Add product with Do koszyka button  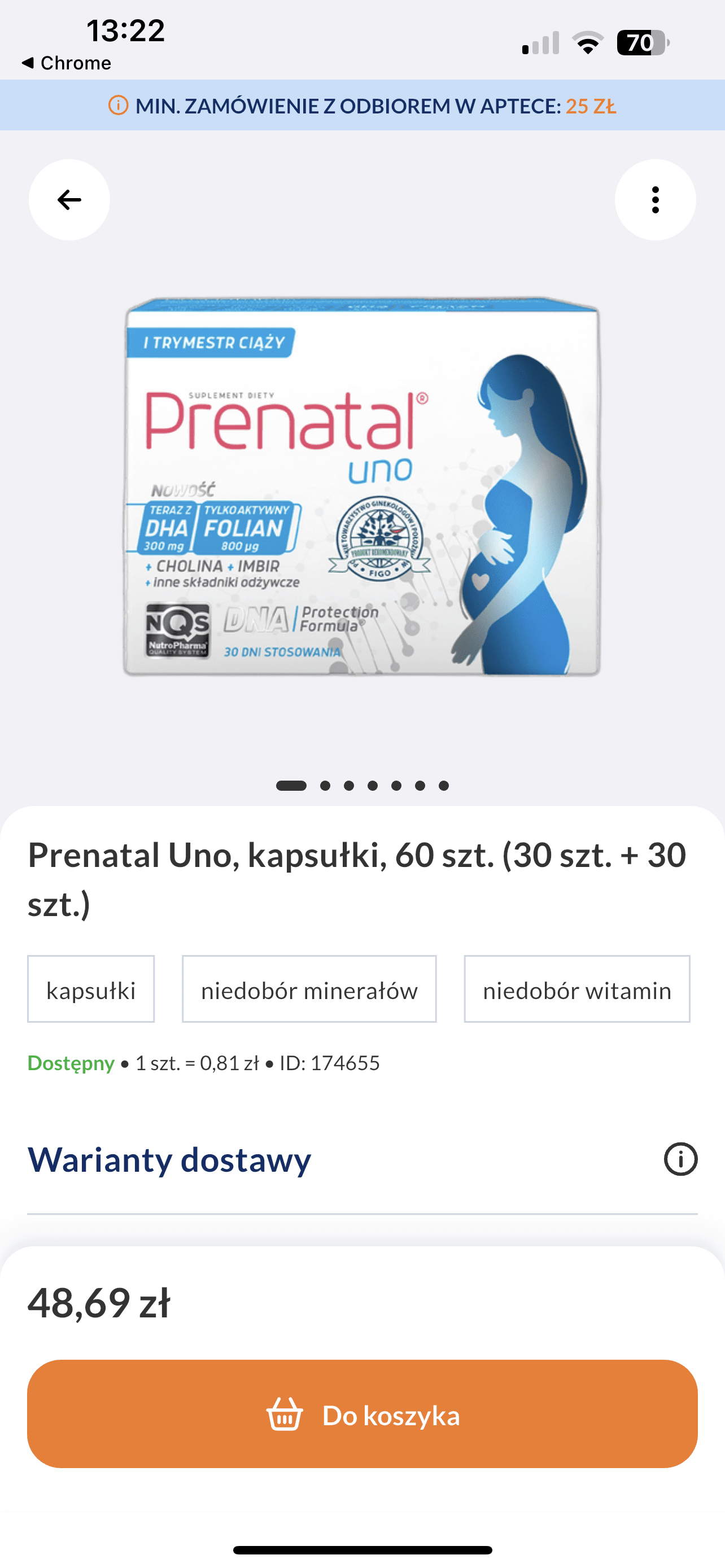pyautogui.click(x=362, y=1414)
